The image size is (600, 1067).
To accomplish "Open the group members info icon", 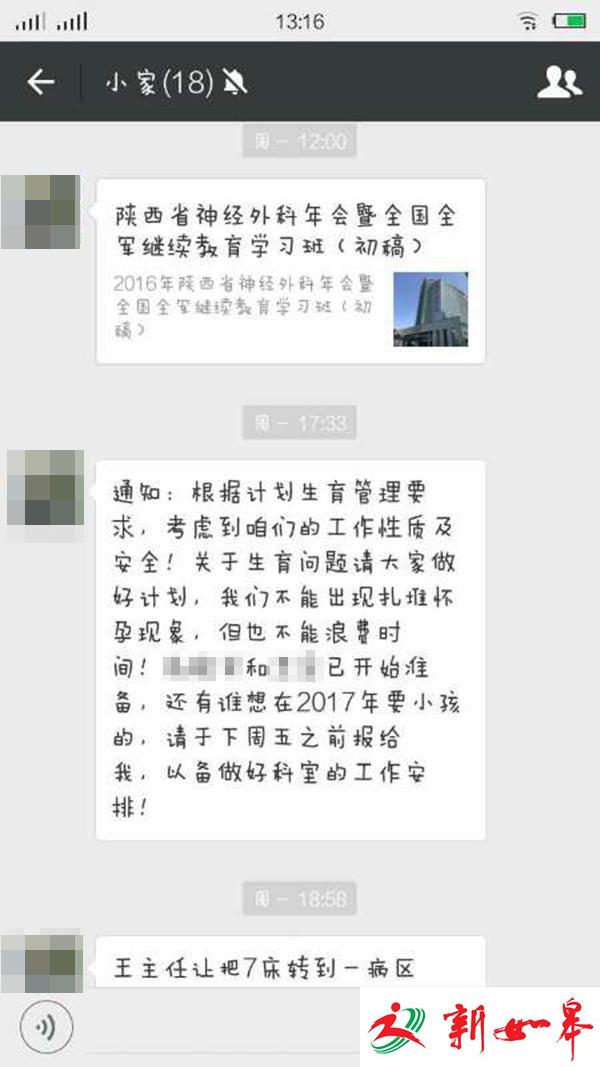I will tap(559, 82).
